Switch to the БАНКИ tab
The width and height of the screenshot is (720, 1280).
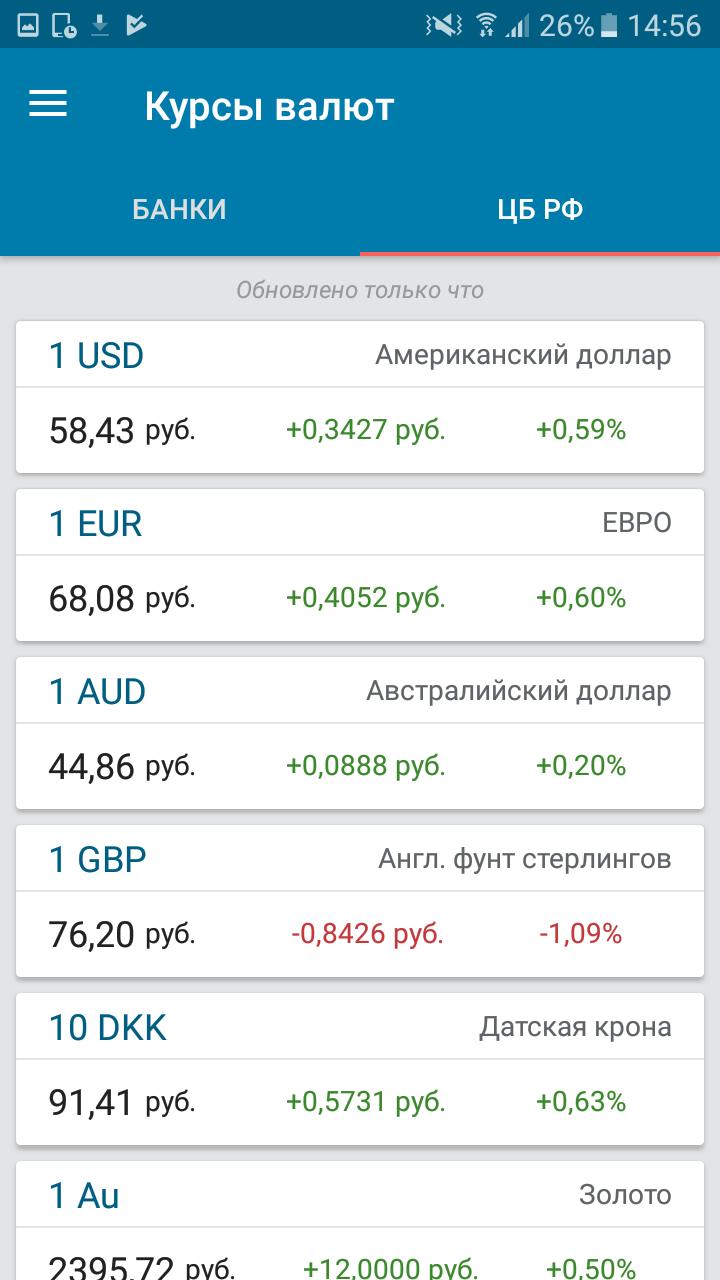[180, 209]
